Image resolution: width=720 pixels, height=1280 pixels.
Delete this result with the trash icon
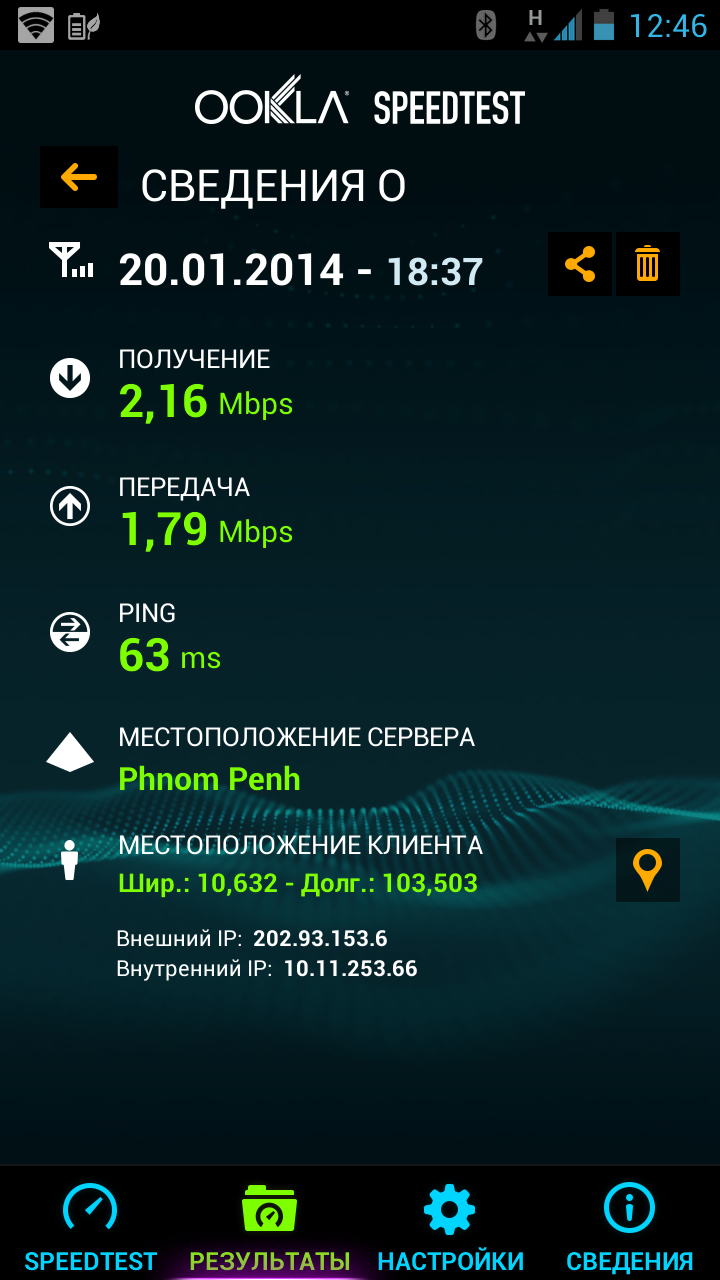648,264
